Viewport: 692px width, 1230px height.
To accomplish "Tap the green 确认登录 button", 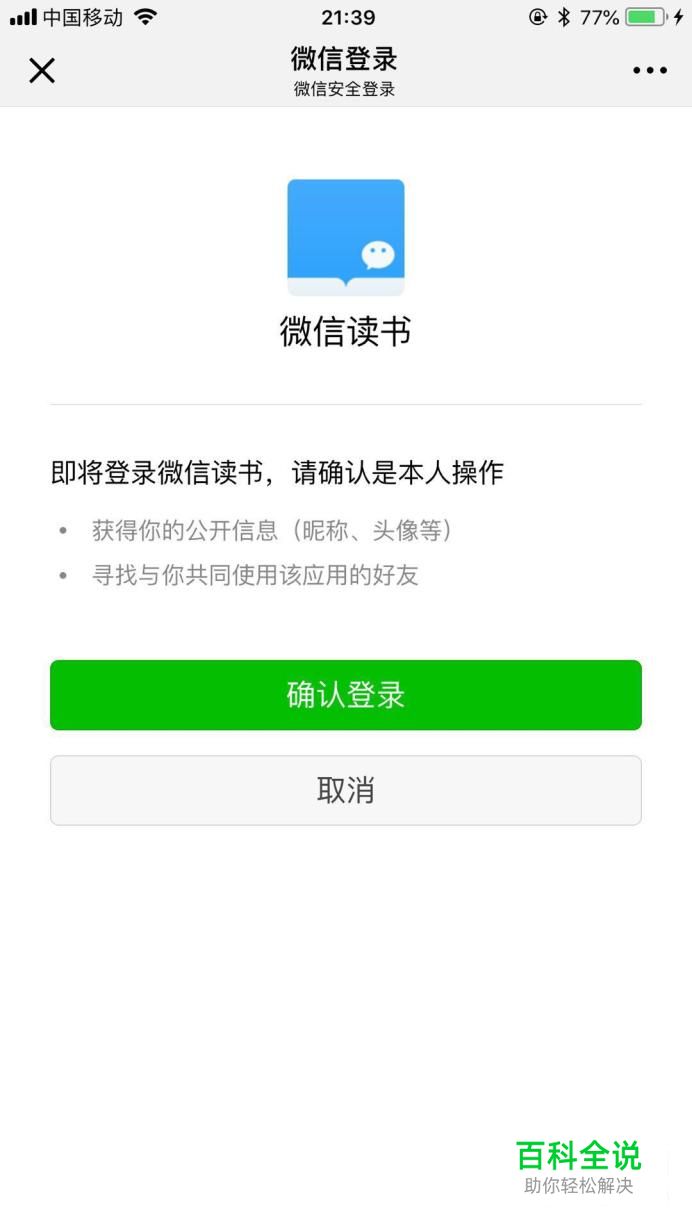I will click(346, 695).
